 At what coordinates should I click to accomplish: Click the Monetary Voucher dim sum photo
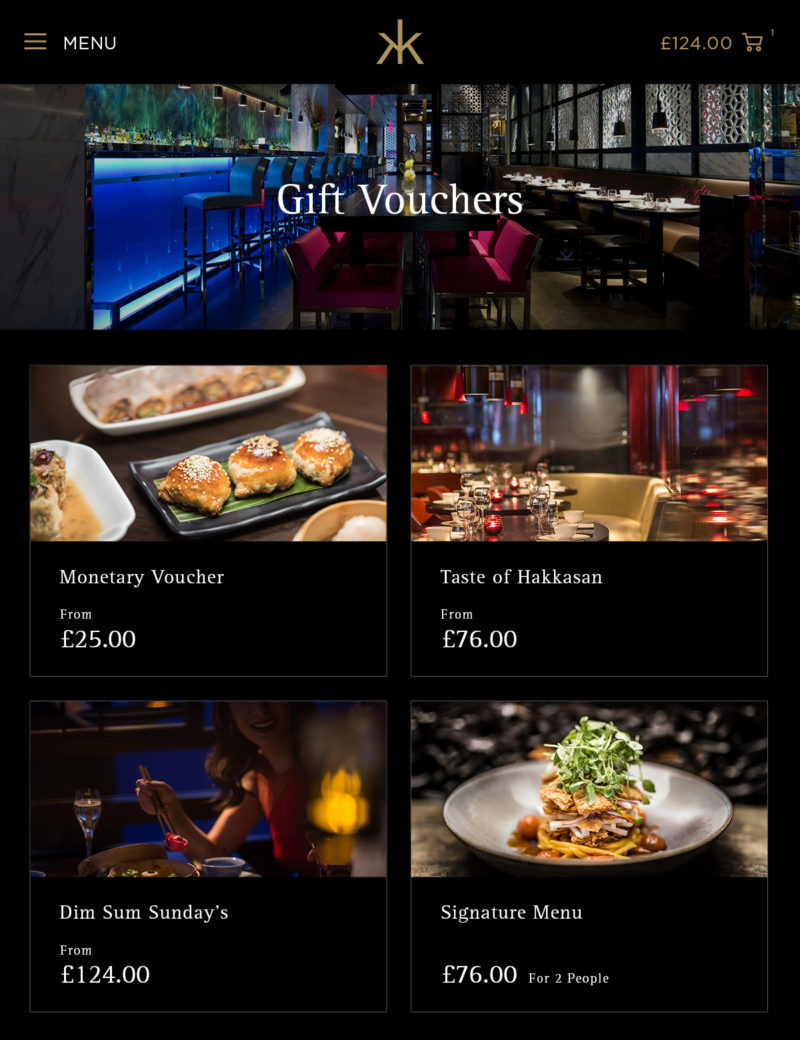click(x=208, y=452)
